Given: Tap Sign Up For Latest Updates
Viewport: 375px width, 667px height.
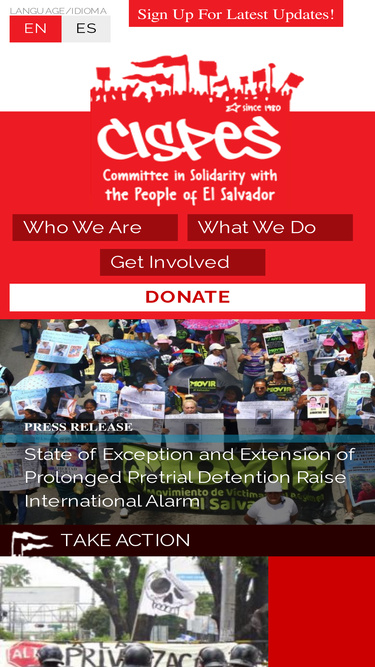Looking at the screenshot, I should [x=236, y=14].
